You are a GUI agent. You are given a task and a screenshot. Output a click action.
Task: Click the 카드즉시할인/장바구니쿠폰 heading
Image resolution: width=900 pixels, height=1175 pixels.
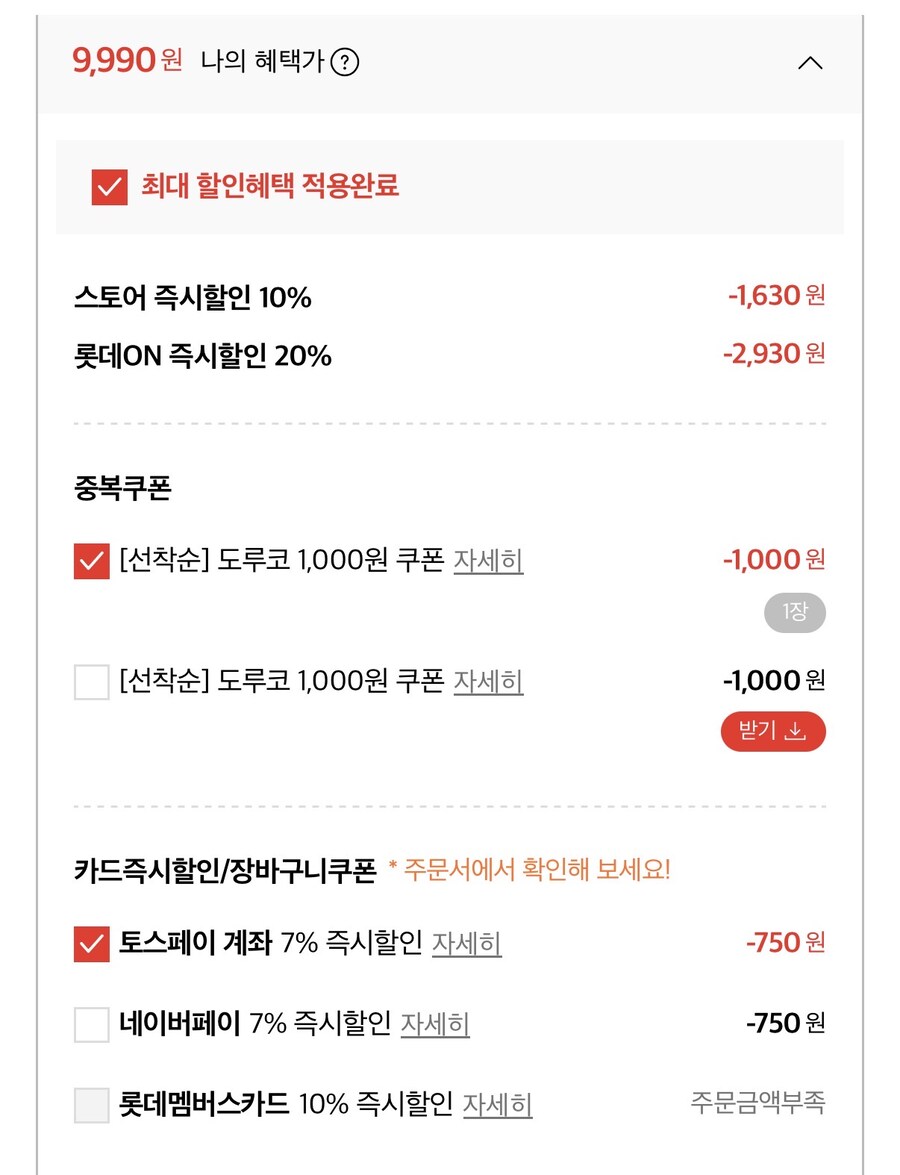222,869
